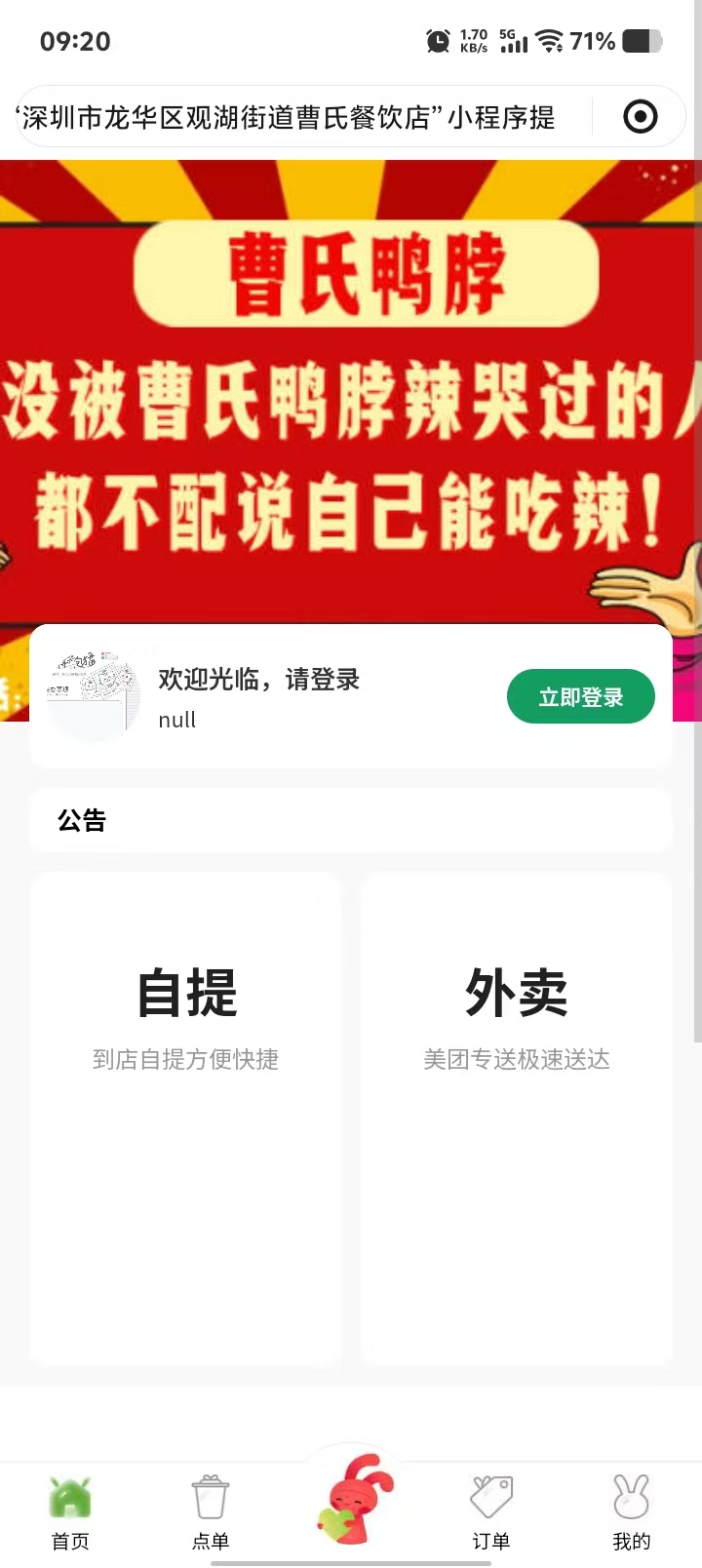
Task: Tap the mini program close target icon
Action: click(640, 117)
